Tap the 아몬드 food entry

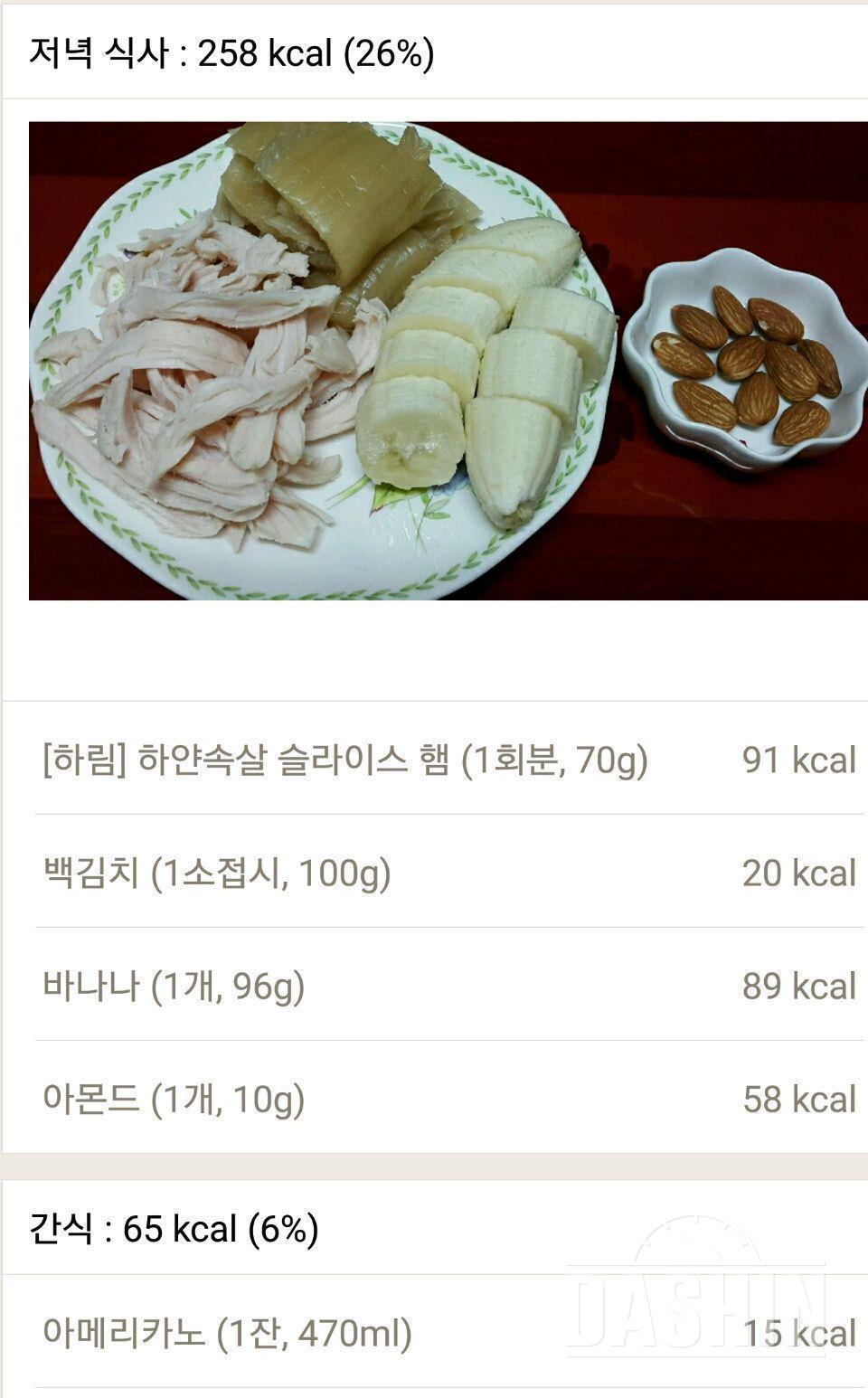click(449, 1098)
